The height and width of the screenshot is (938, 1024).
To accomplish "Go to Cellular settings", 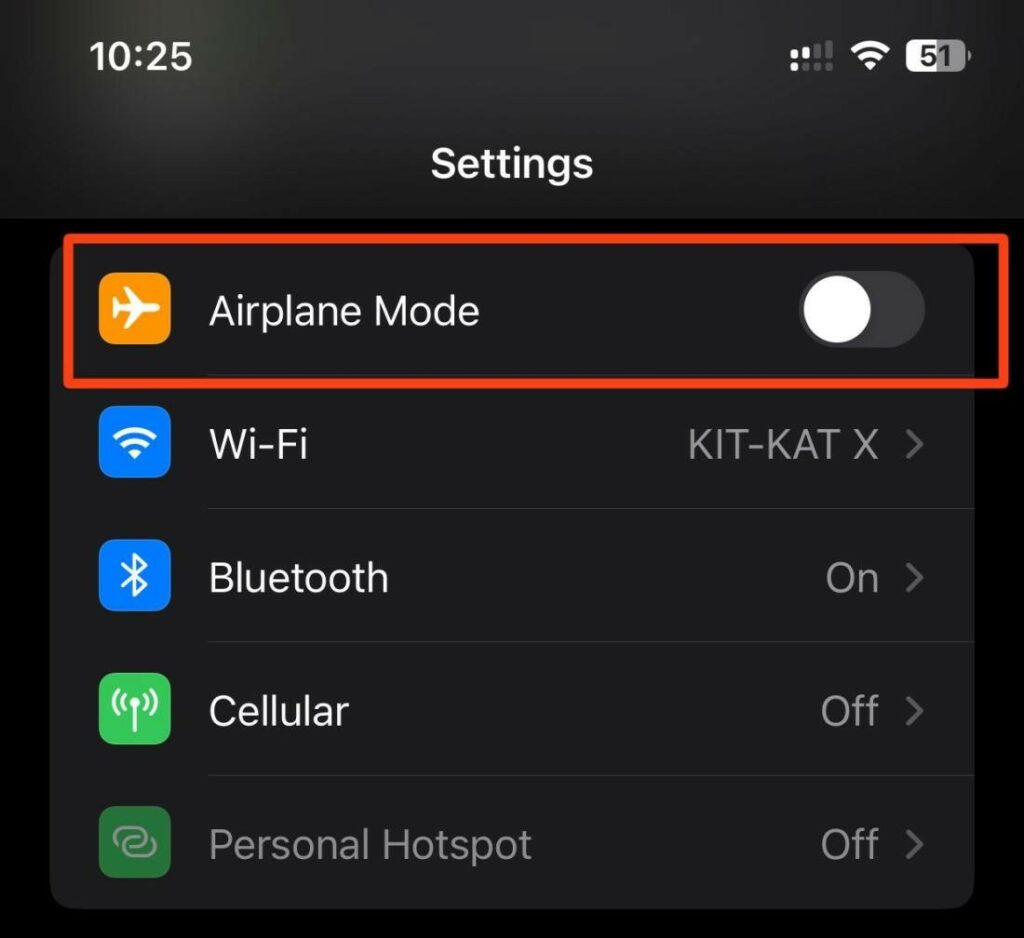I will coord(510,711).
